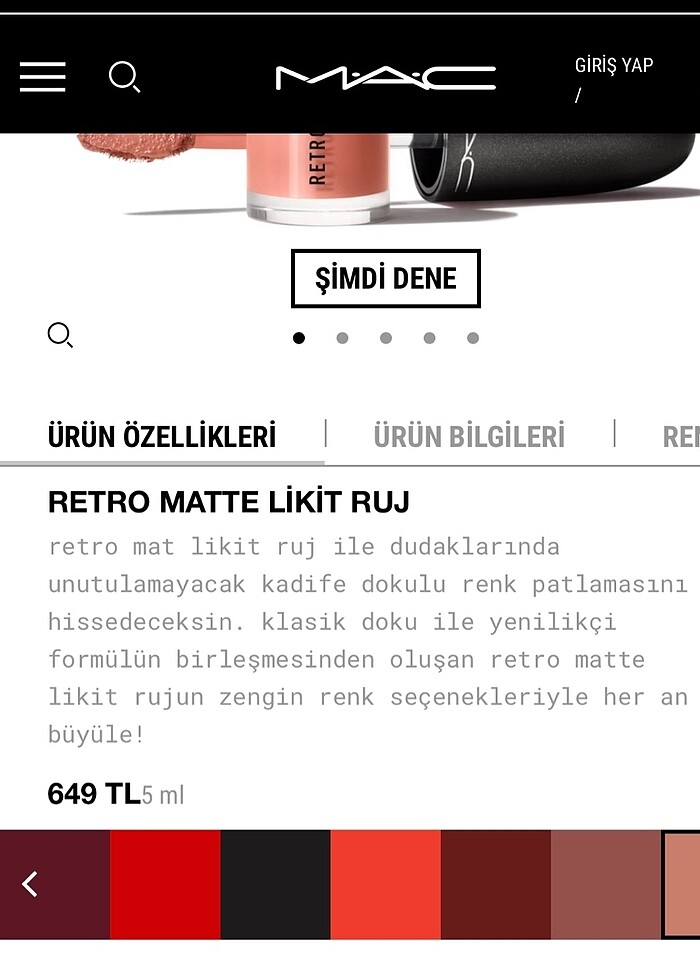Pick the dark burgundy-brown shade
Screen dimensions: 700x980
click(495, 884)
